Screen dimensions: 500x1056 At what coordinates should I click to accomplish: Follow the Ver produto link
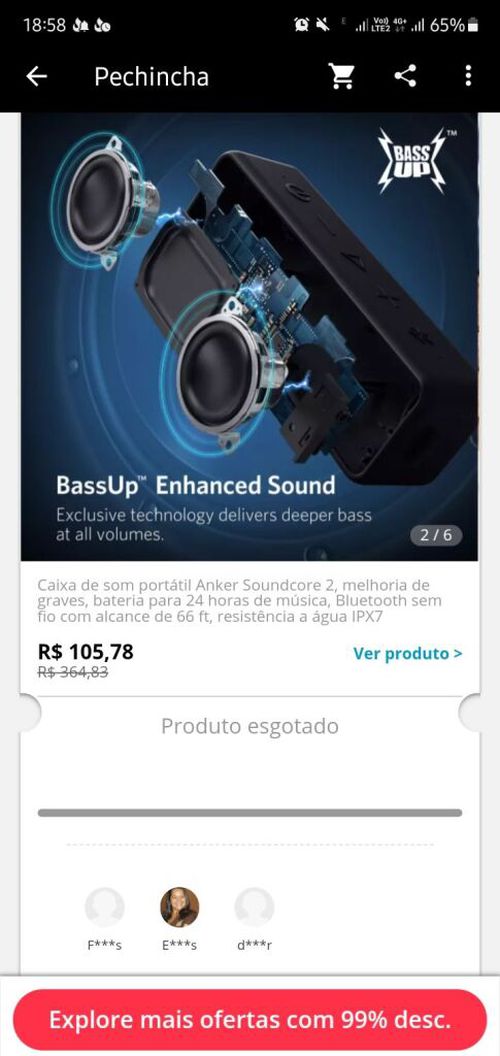408,653
